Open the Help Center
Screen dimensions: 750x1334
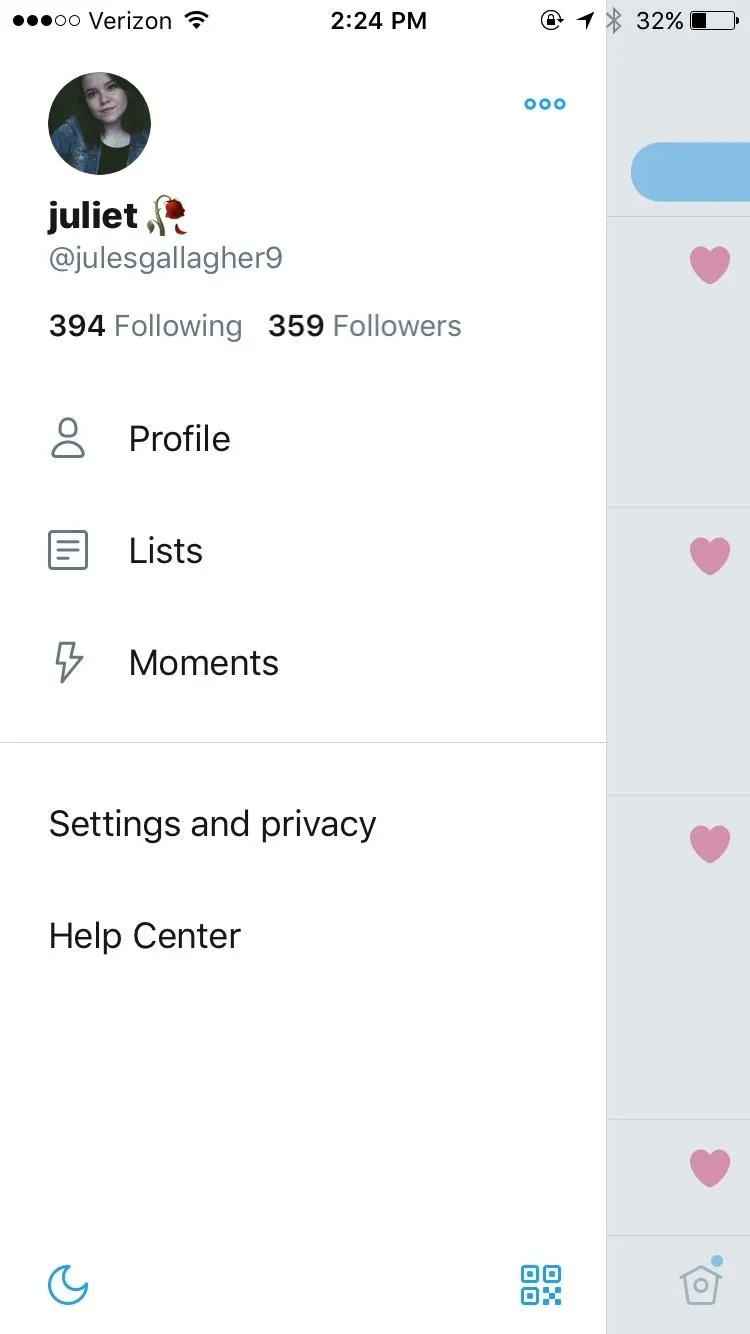[303, 936]
